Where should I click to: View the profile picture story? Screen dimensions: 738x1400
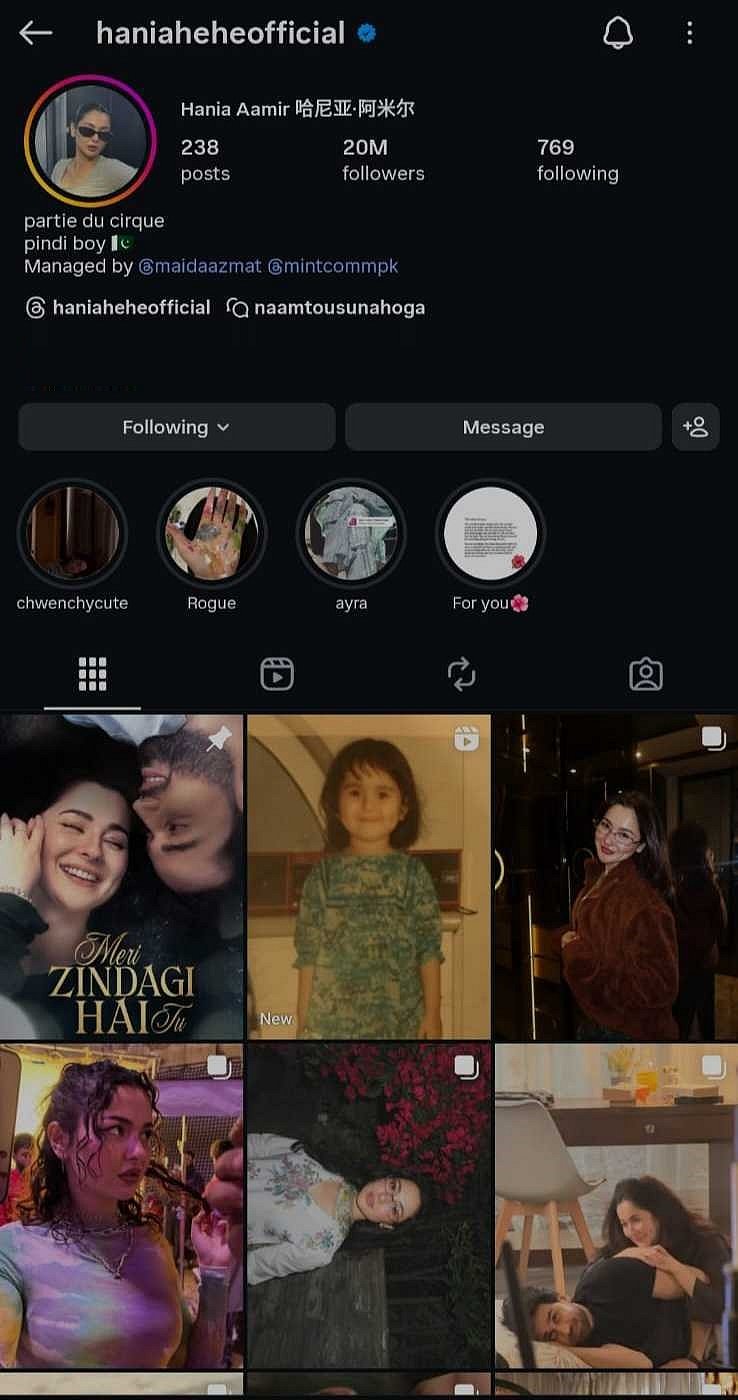click(x=91, y=141)
